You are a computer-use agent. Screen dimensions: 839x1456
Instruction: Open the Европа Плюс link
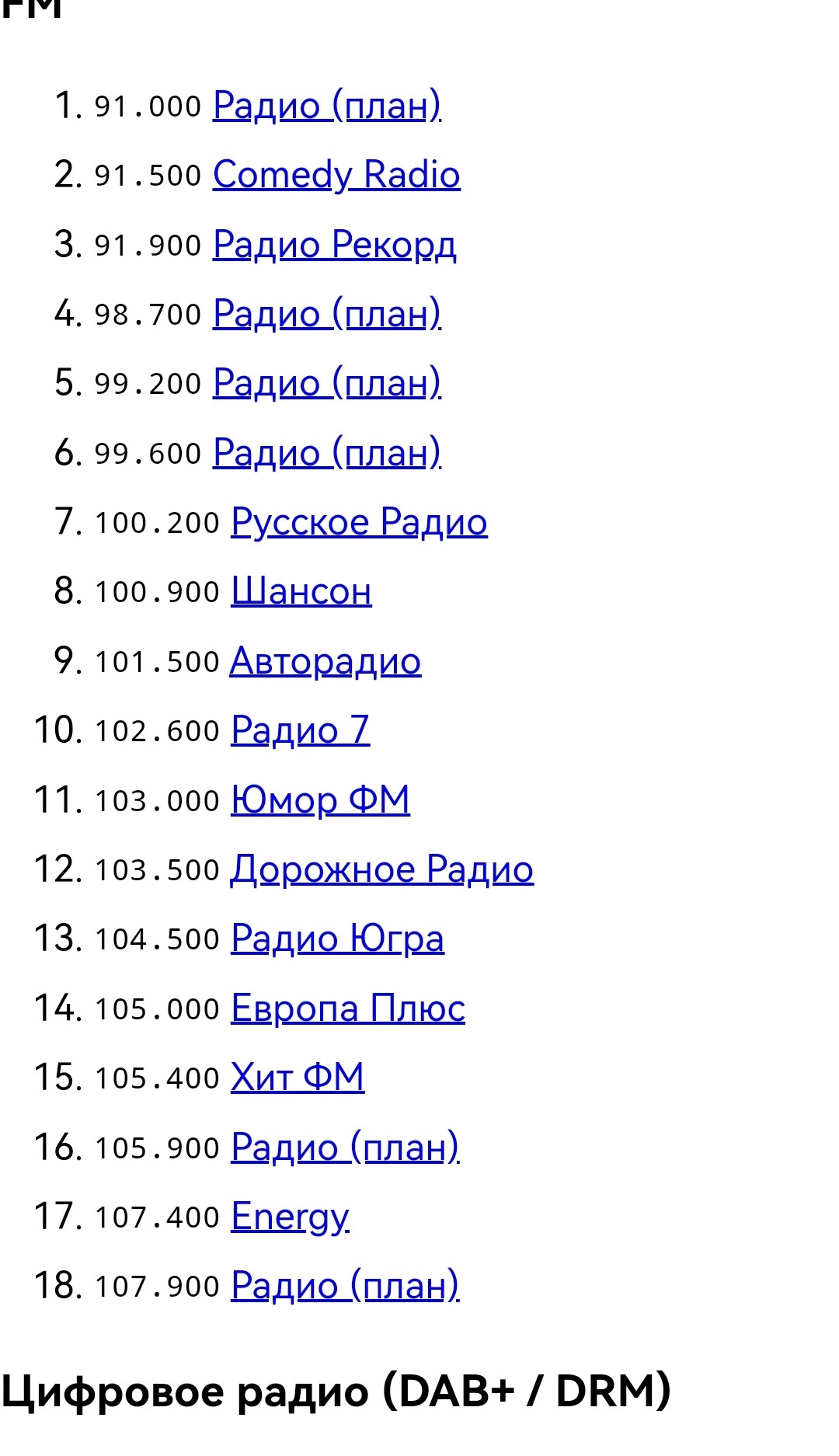tap(348, 1008)
